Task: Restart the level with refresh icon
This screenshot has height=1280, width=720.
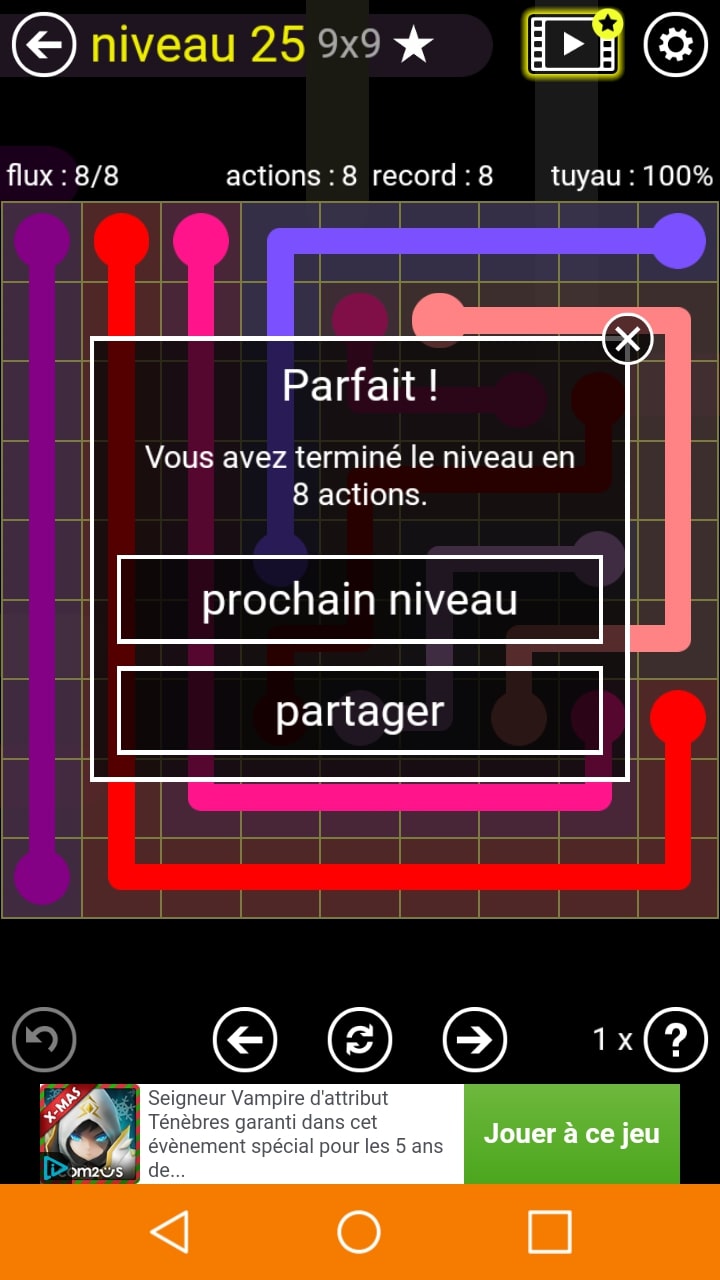Action: coord(360,1040)
